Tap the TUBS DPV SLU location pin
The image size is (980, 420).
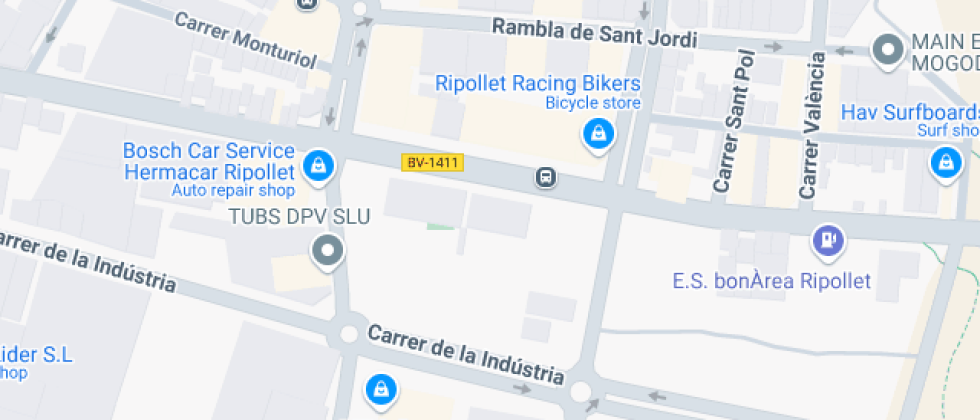[327, 250]
